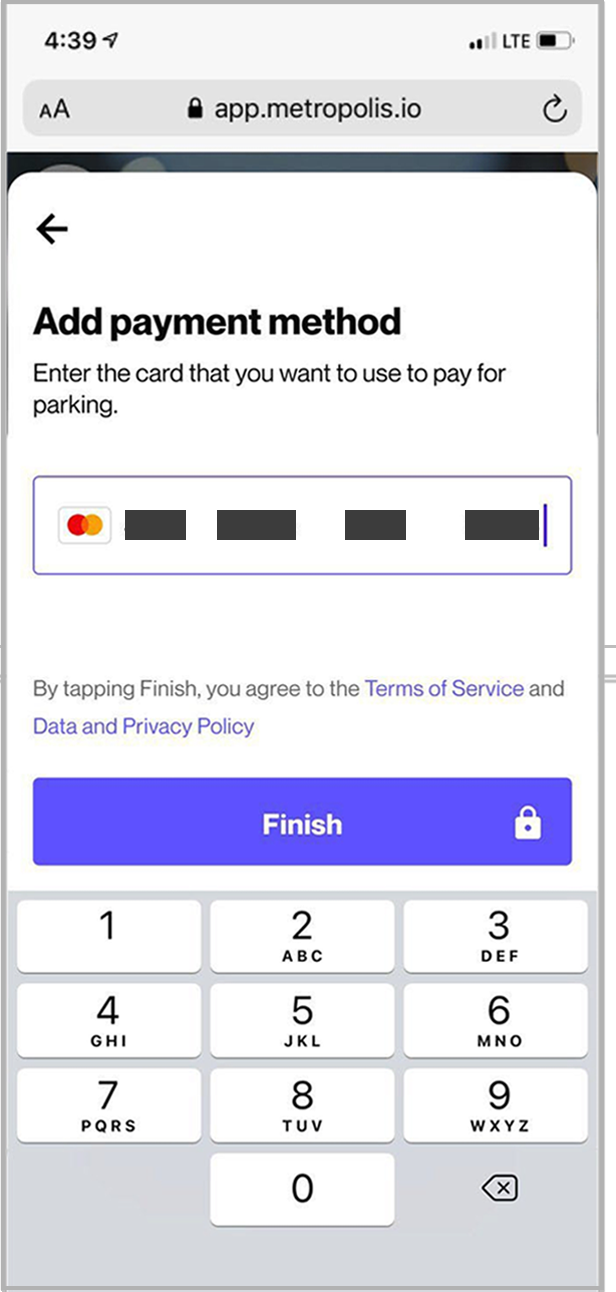Tap Finish to save the card

[302, 822]
